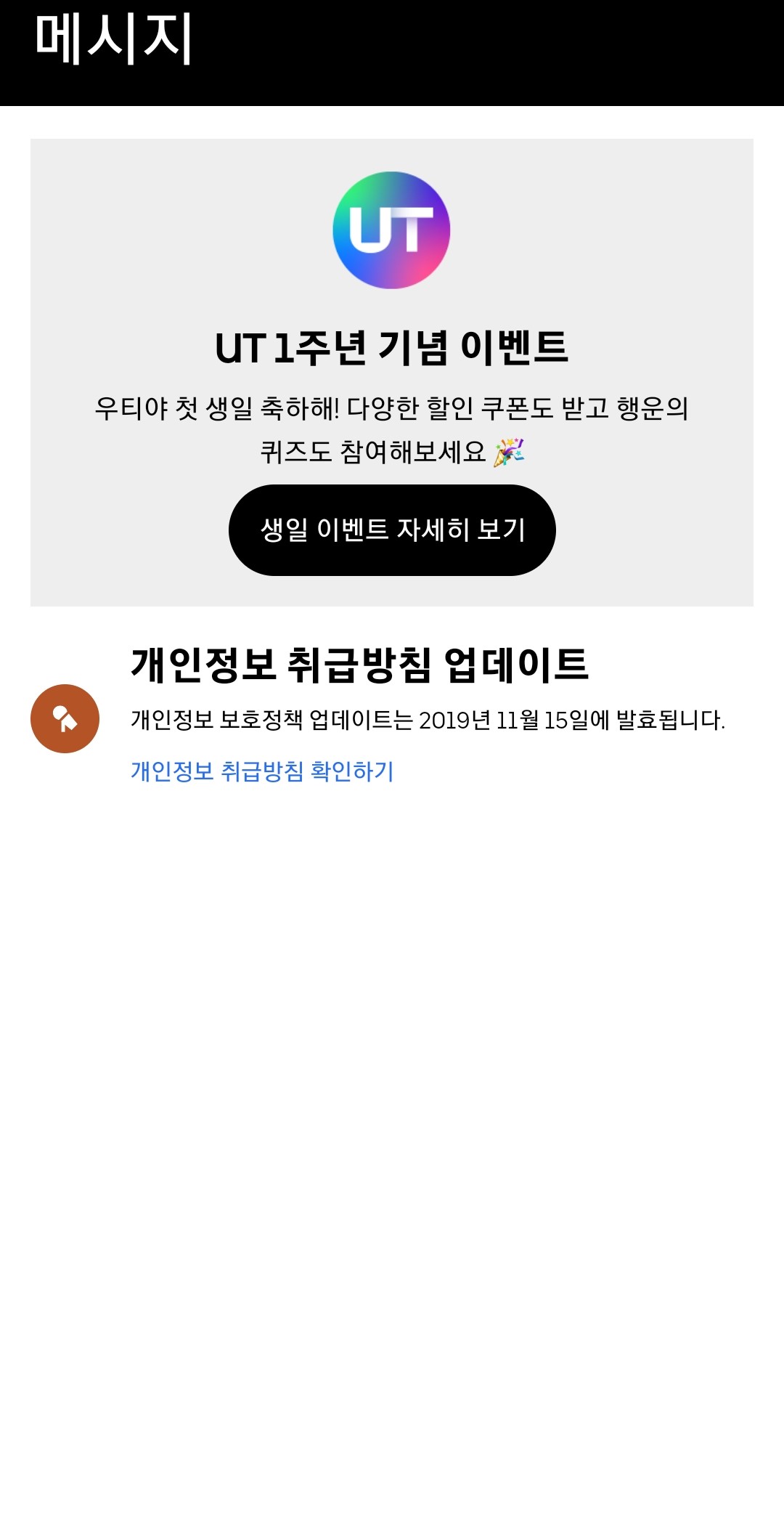Screen dimensions: 784x1513
Task: Click the UT letters inside the gradient circle
Action: tap(392, 229)
